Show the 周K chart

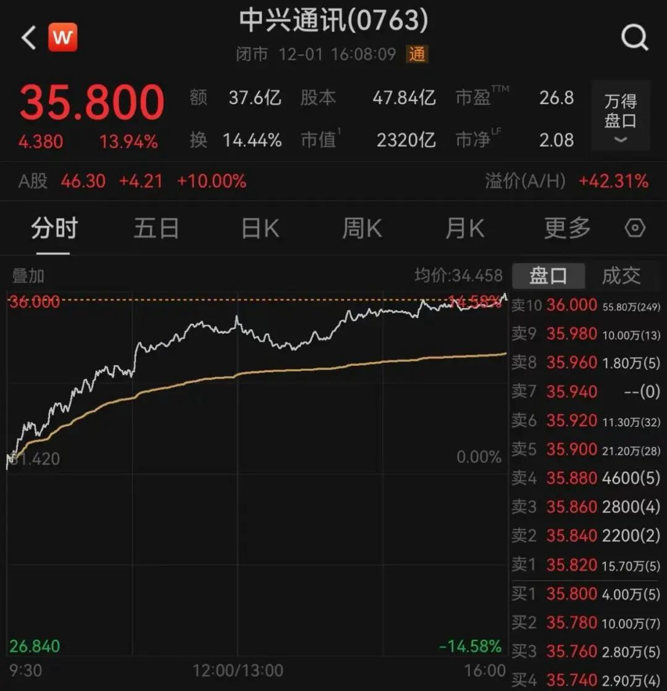(x=362, y=228)
